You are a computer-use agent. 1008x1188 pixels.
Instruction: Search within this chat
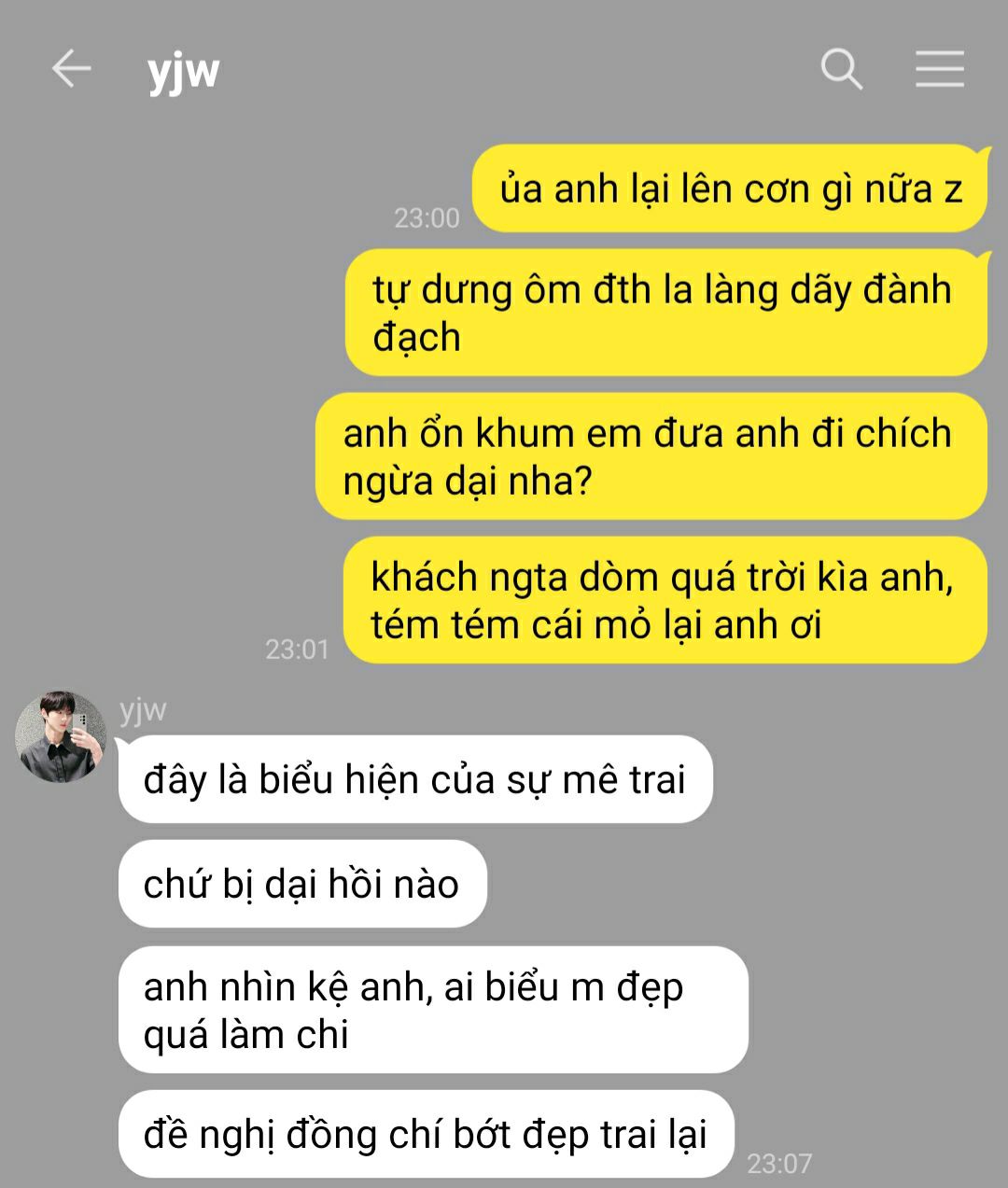841,69
